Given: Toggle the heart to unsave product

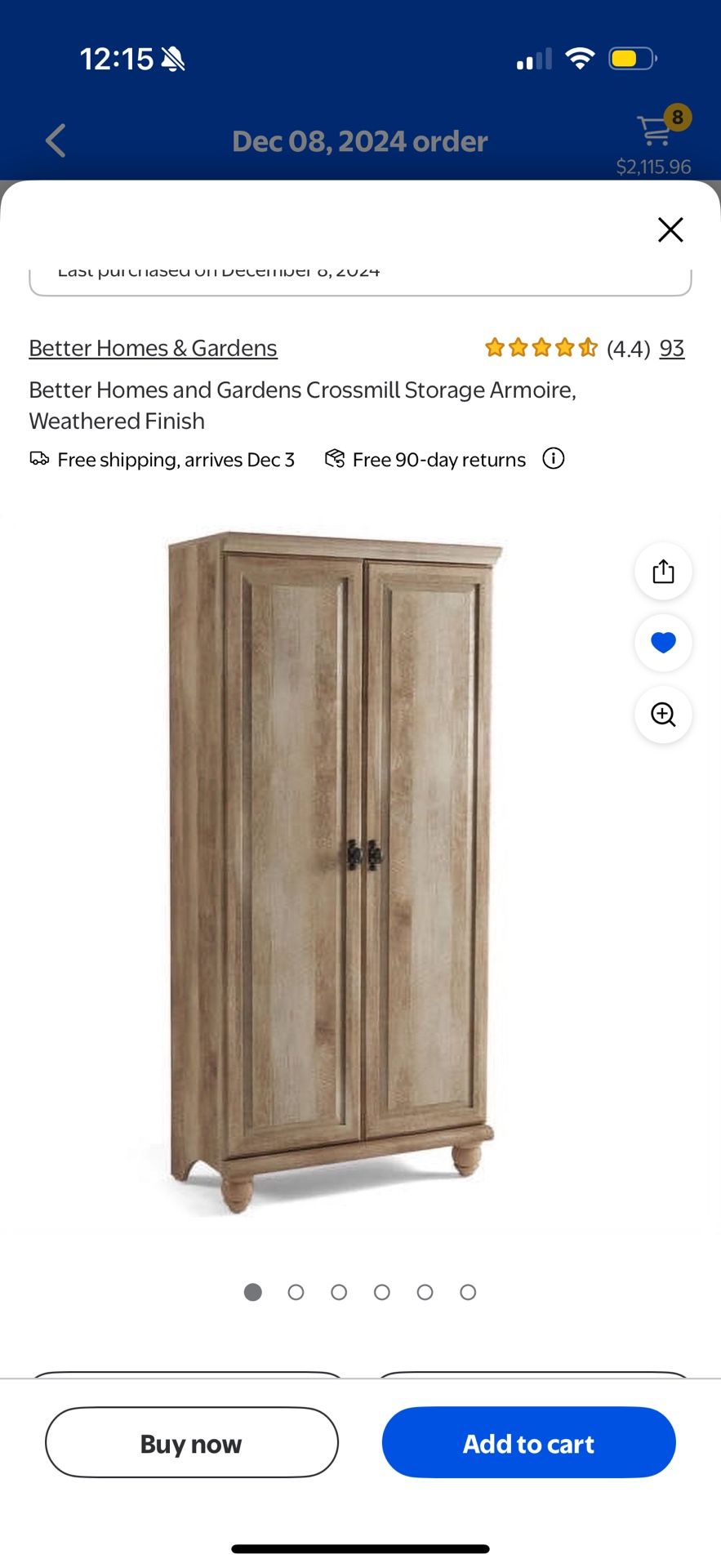Looking at the screenshot, I should [662, 643].
